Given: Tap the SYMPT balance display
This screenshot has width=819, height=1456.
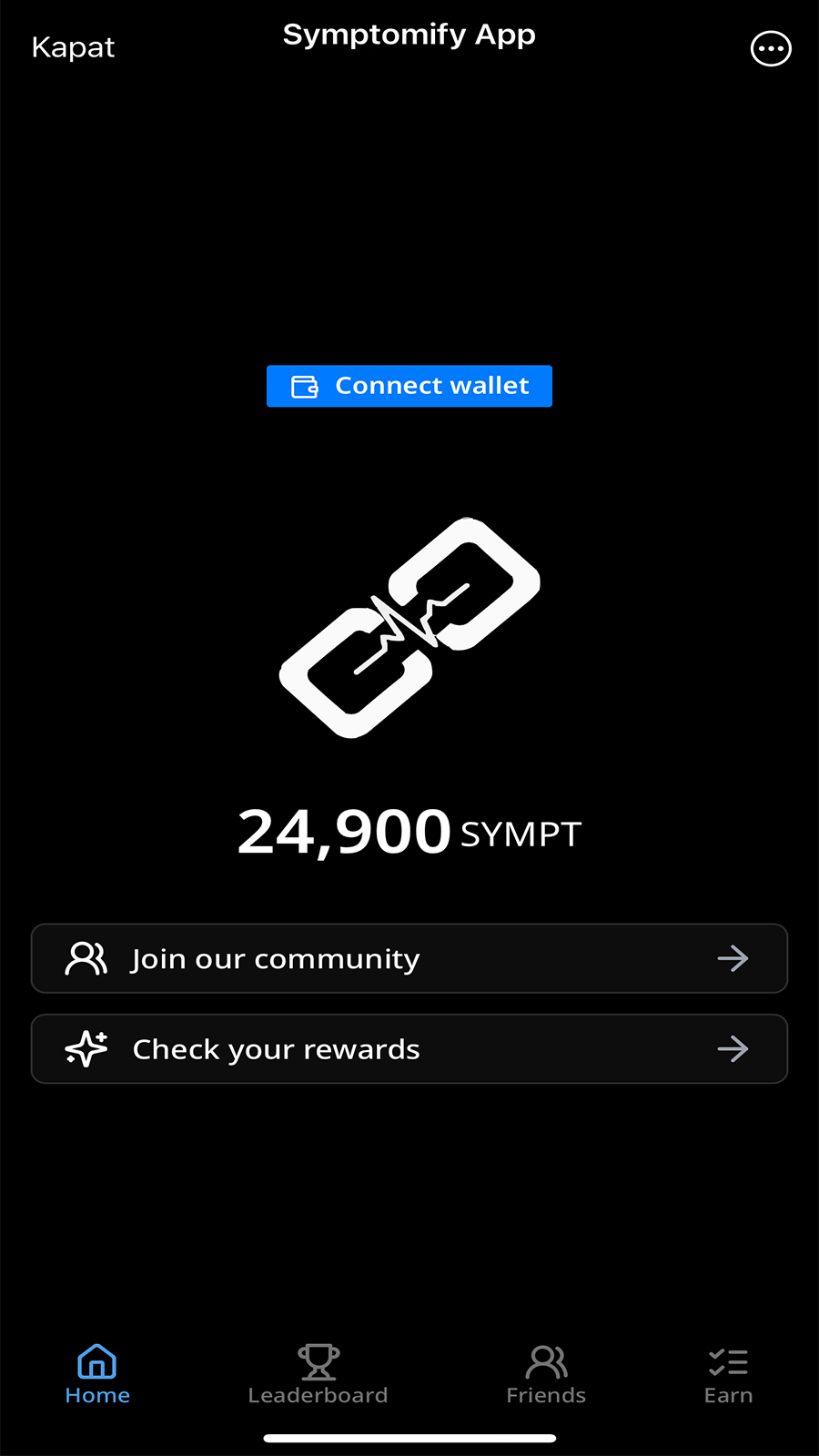Looking at the screenshot, I should (409, 830).
